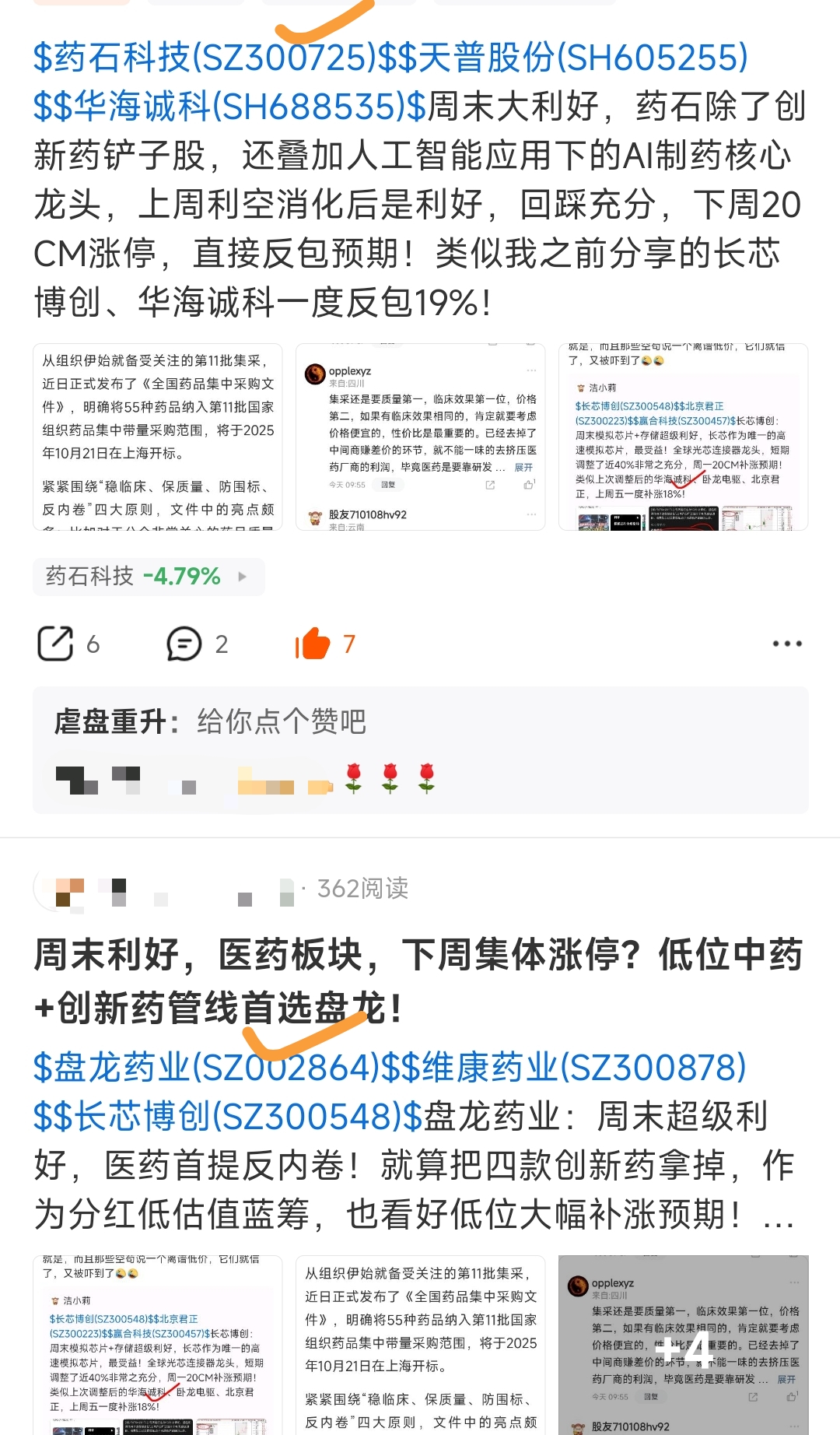Open the three-dot menu of 药石科技 post
The image size is (840, 1435).
pos(786,644)
